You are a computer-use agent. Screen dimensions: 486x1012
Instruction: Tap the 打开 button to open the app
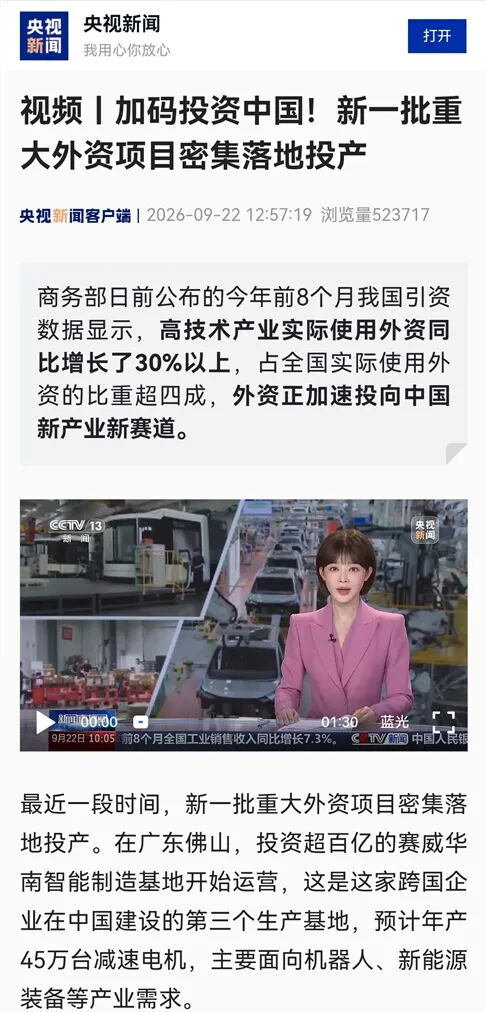click(x=437, y=35)
